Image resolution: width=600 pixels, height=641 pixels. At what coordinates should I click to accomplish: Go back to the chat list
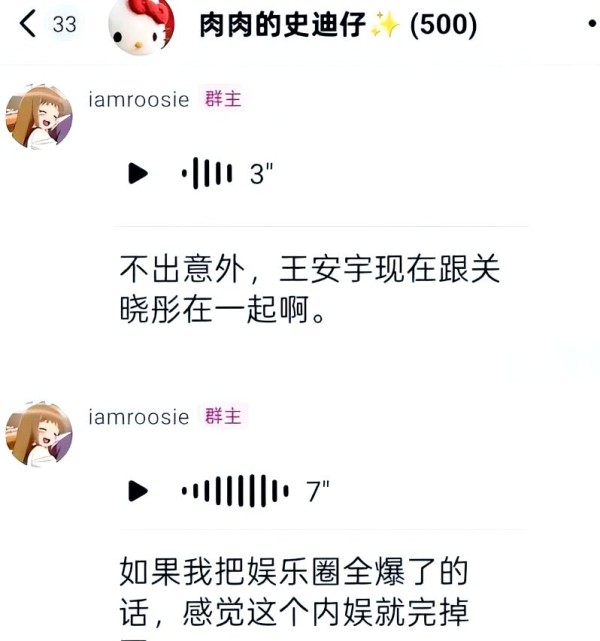tap(28, 24)
